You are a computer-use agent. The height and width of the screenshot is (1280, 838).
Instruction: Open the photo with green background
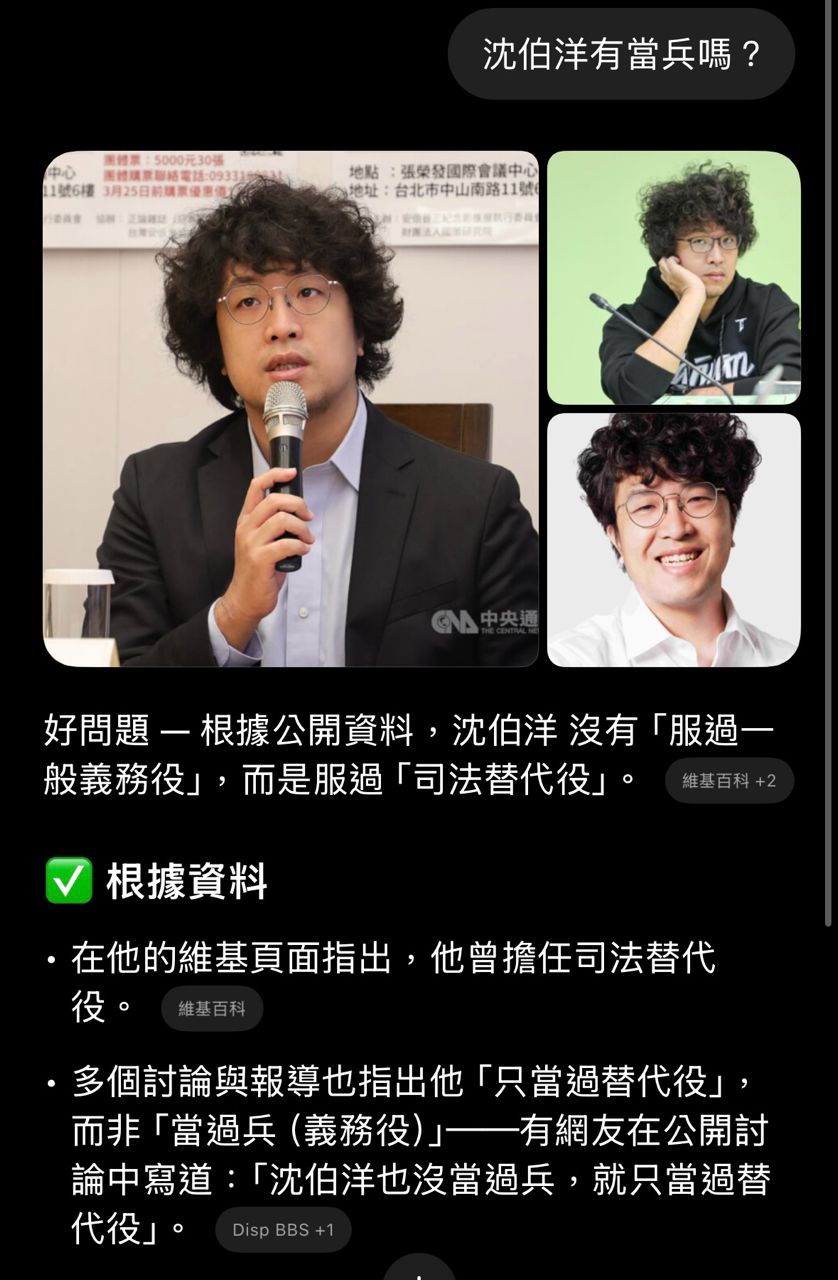pyautogui.click(x=673, y=277)
